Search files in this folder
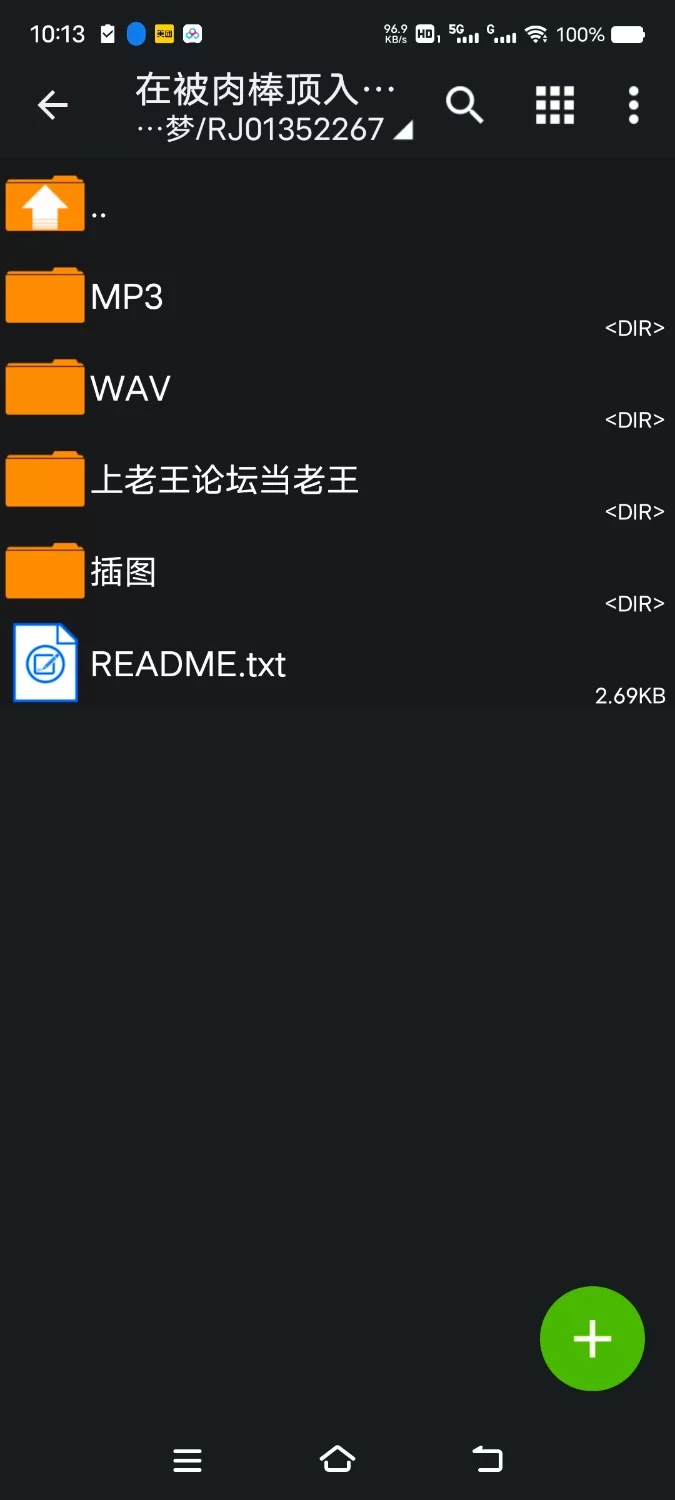 pyautogui.click(x=464, y=105)
